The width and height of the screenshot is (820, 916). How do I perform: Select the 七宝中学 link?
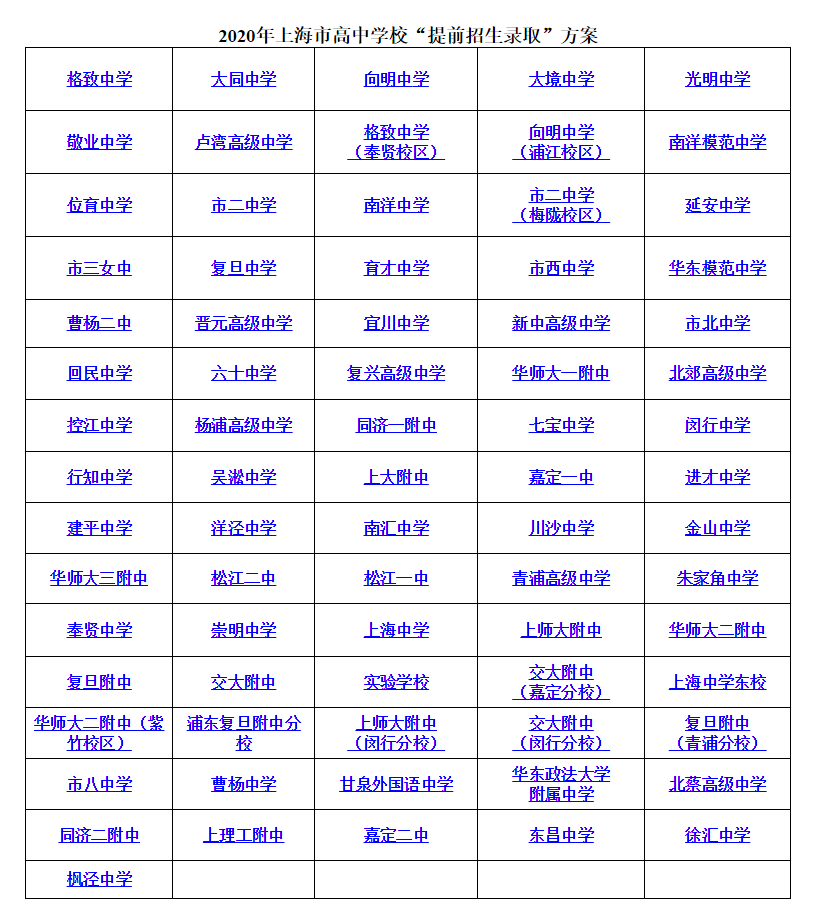(x=560, y=426)
